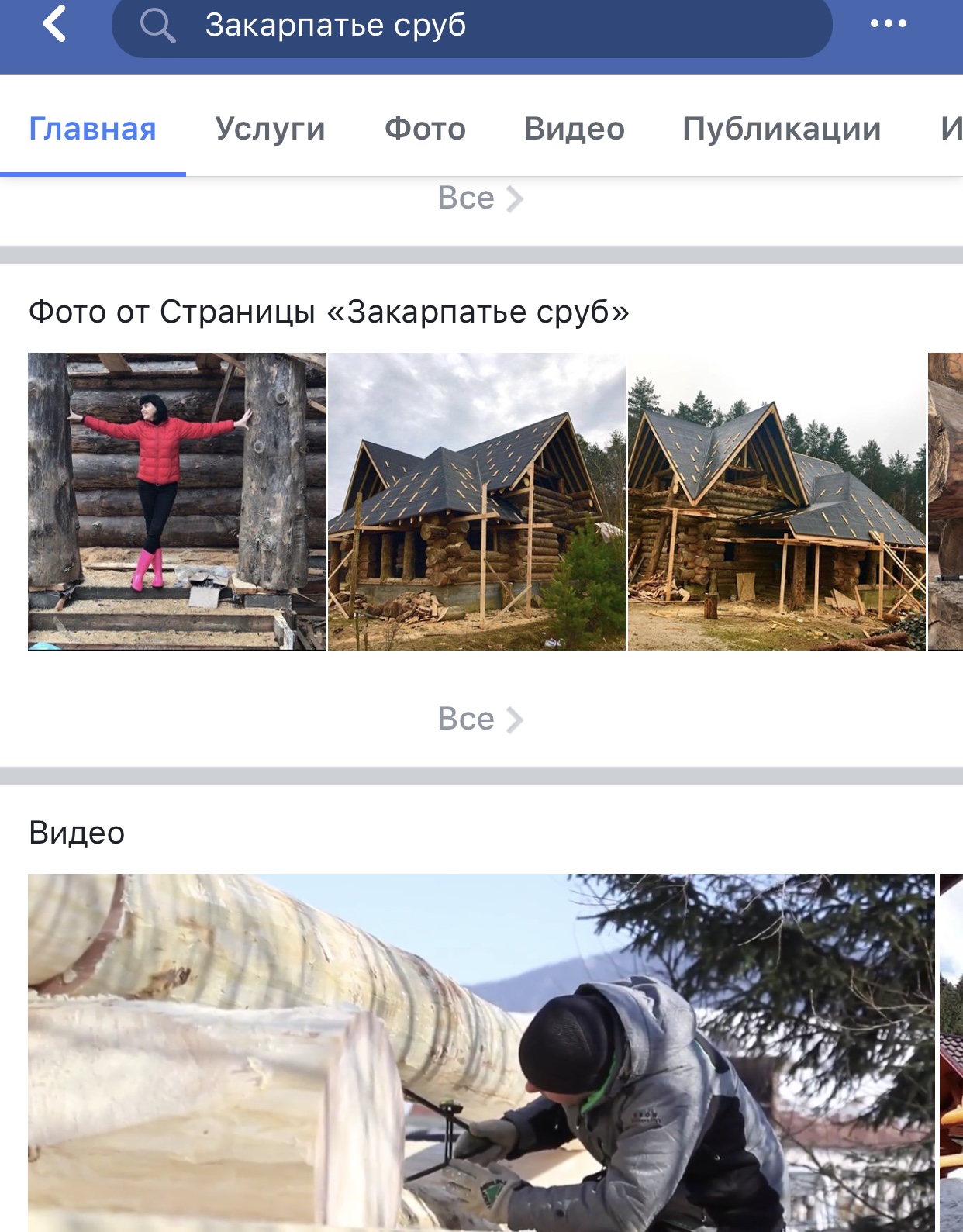Show all photos via Все below gallery

click(x=480, y=720)
